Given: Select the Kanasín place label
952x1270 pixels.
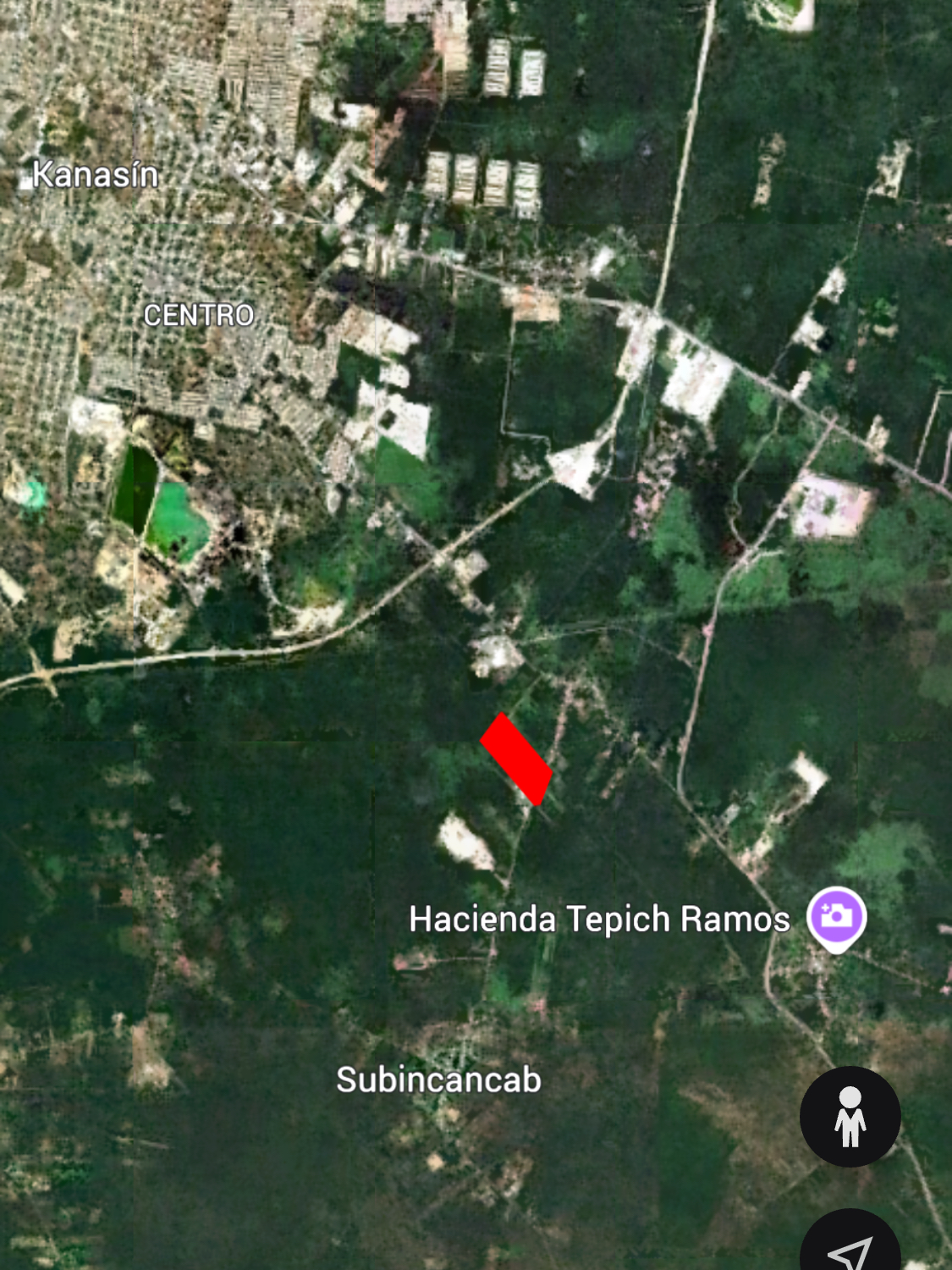Looking at the screenshot, I should pyautogui.click(x=95, y=174).
